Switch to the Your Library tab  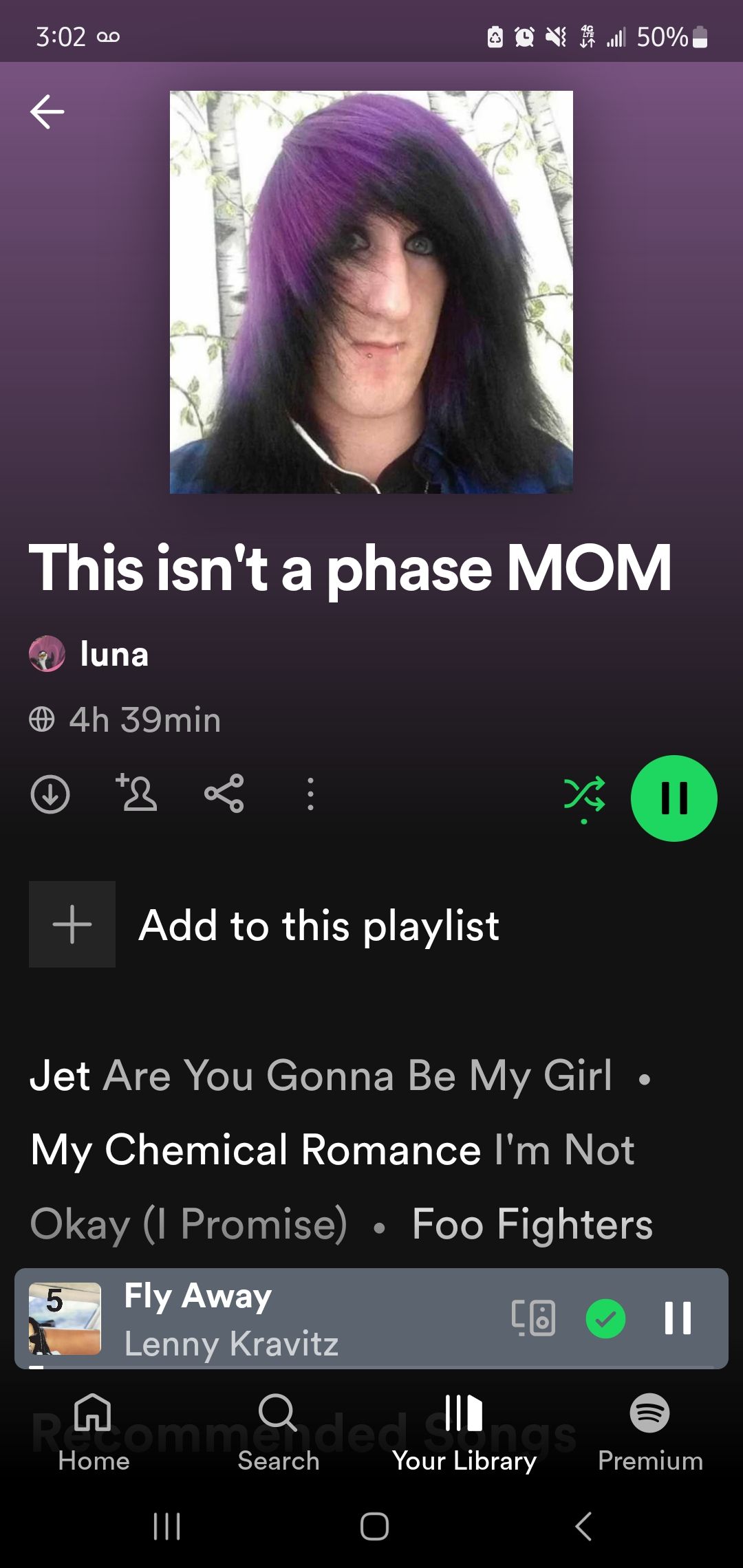464,1432
